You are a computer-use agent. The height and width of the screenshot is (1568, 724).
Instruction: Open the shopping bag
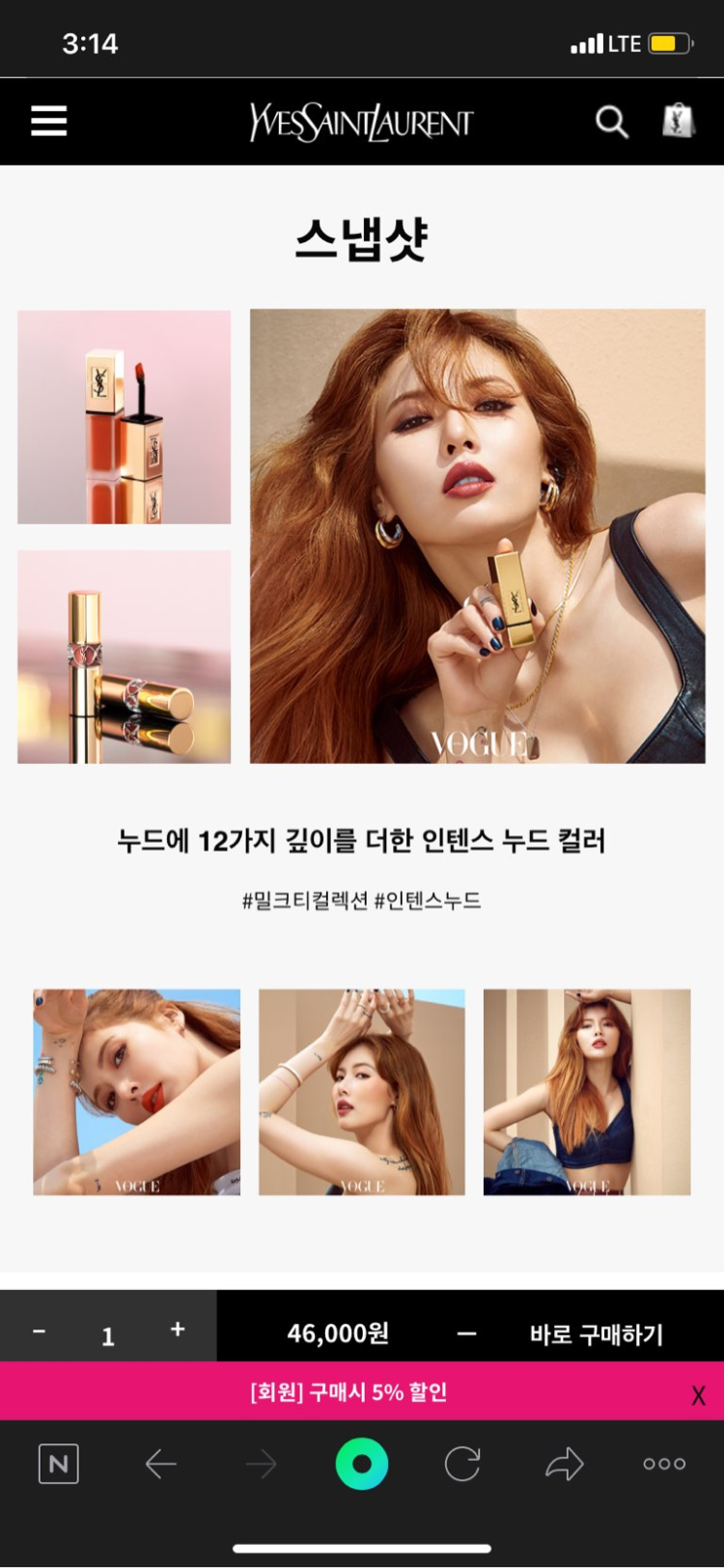pos(678,122)
